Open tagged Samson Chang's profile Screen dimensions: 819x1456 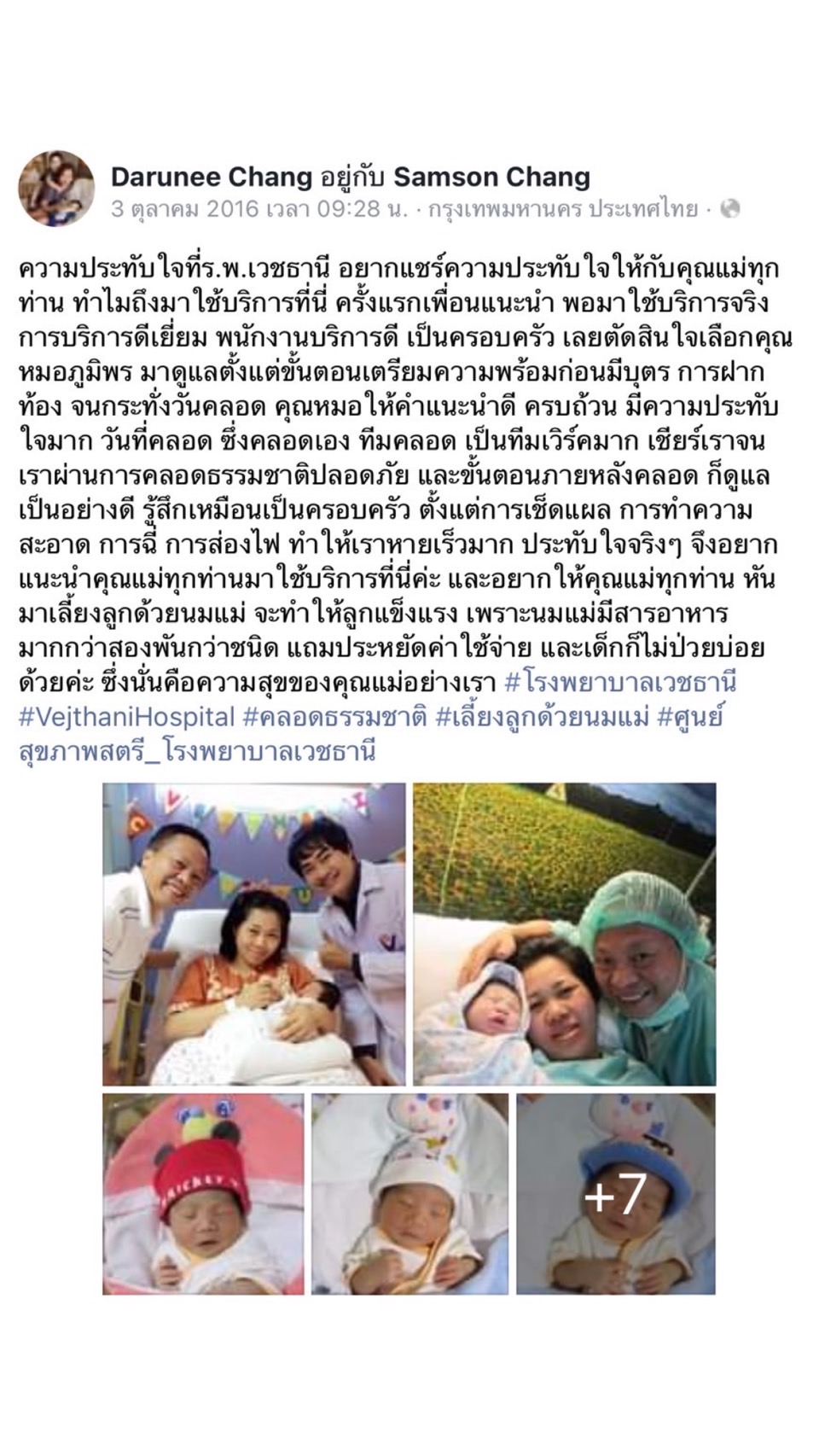click(x=491, y=177)
